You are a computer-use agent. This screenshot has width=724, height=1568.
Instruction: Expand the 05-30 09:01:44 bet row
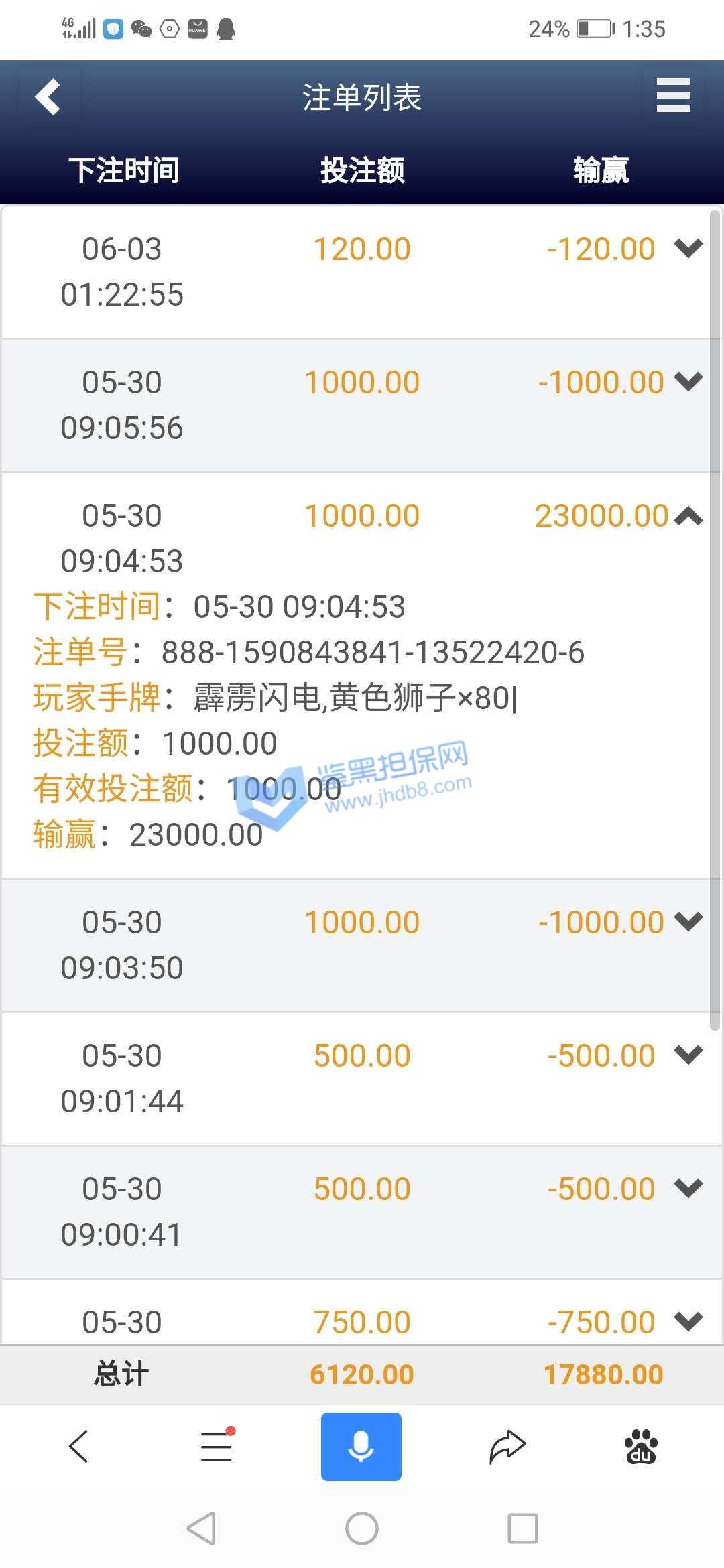688,1055
